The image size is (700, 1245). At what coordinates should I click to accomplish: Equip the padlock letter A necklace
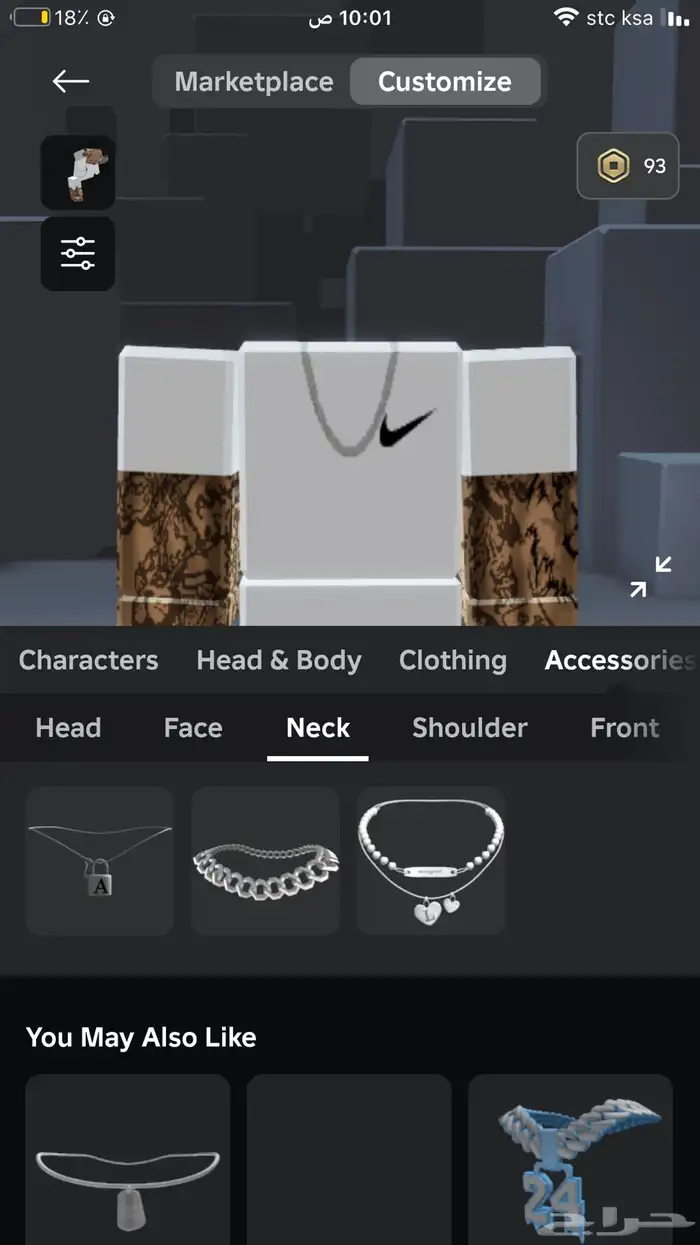99,861
